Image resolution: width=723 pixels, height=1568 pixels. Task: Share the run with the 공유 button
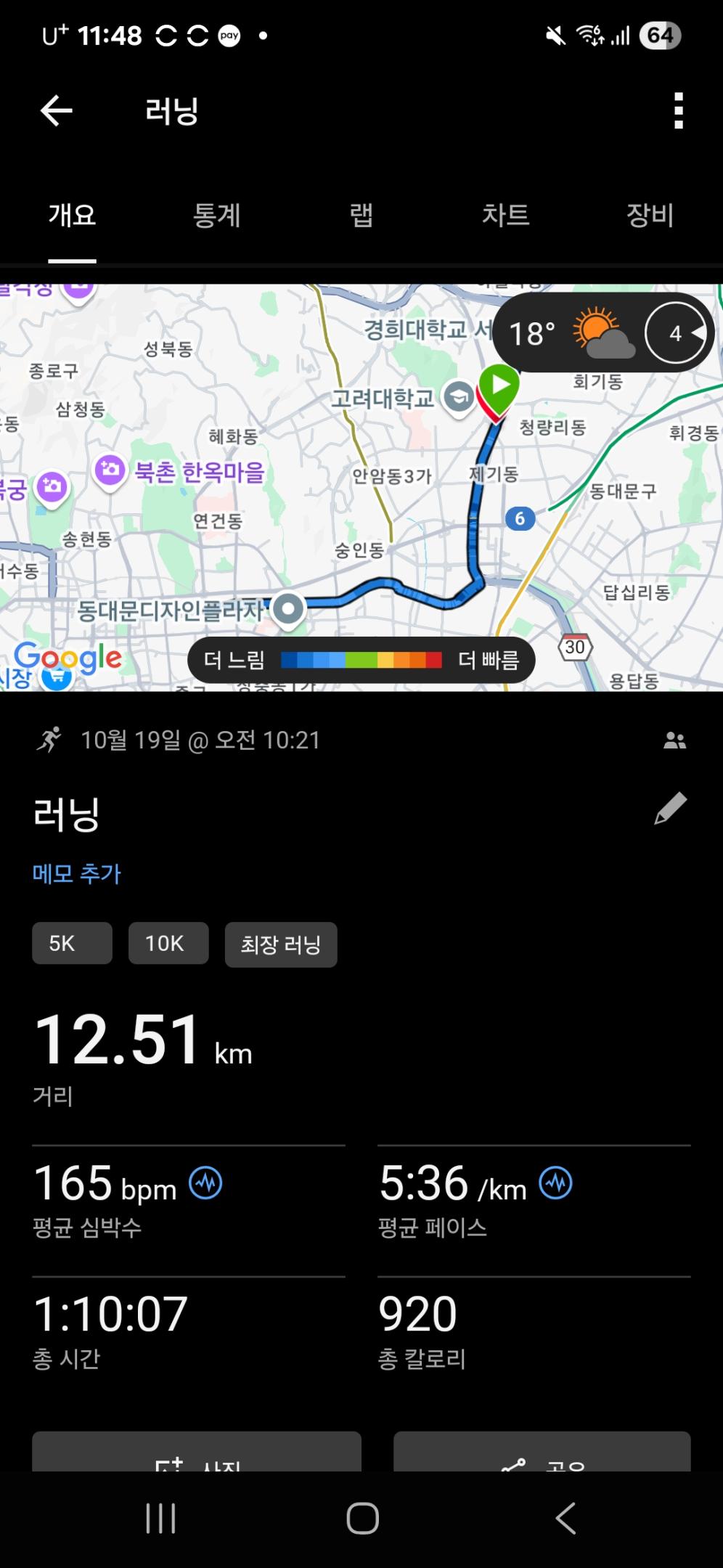coord(542,1454)
